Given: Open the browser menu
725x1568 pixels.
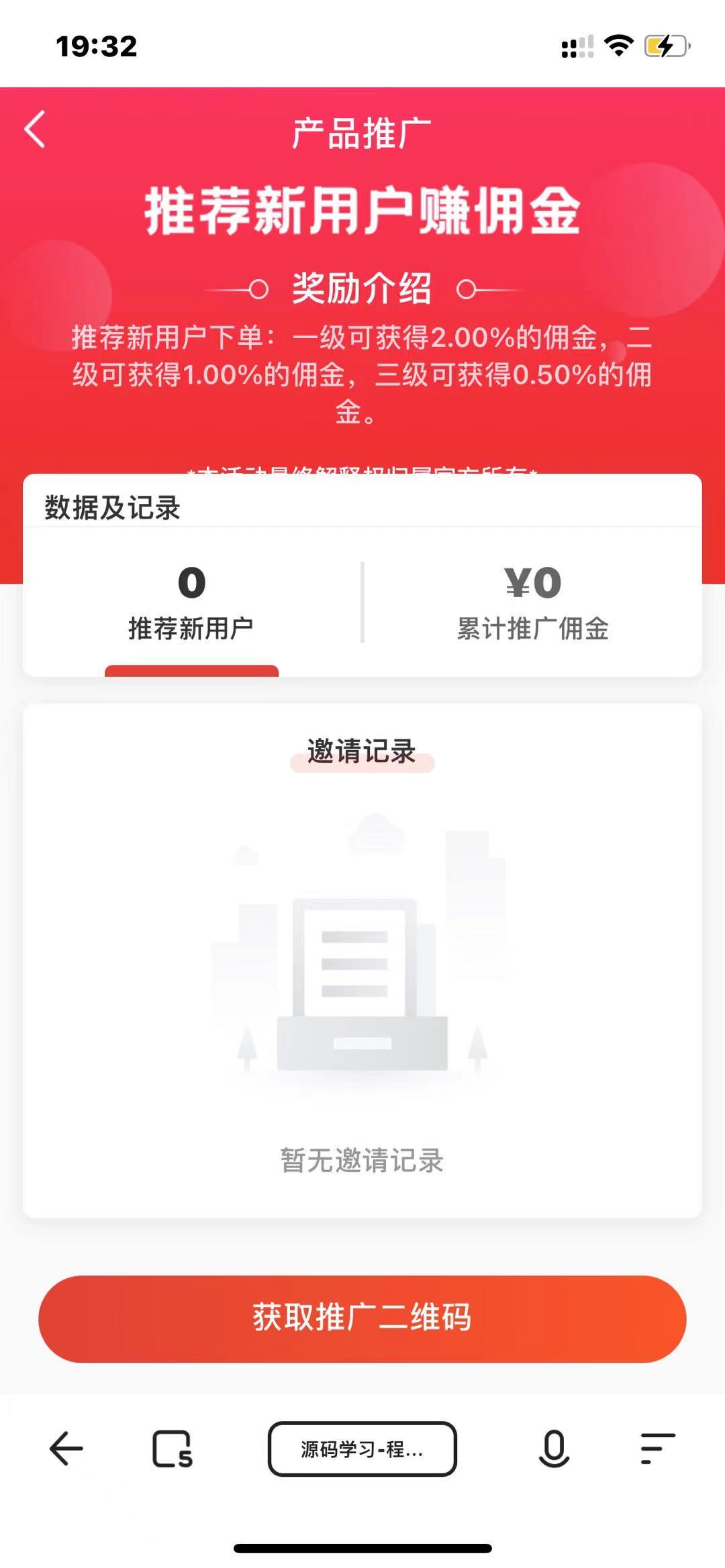Looking at the screenshot, I should (x=657, y=1449).
